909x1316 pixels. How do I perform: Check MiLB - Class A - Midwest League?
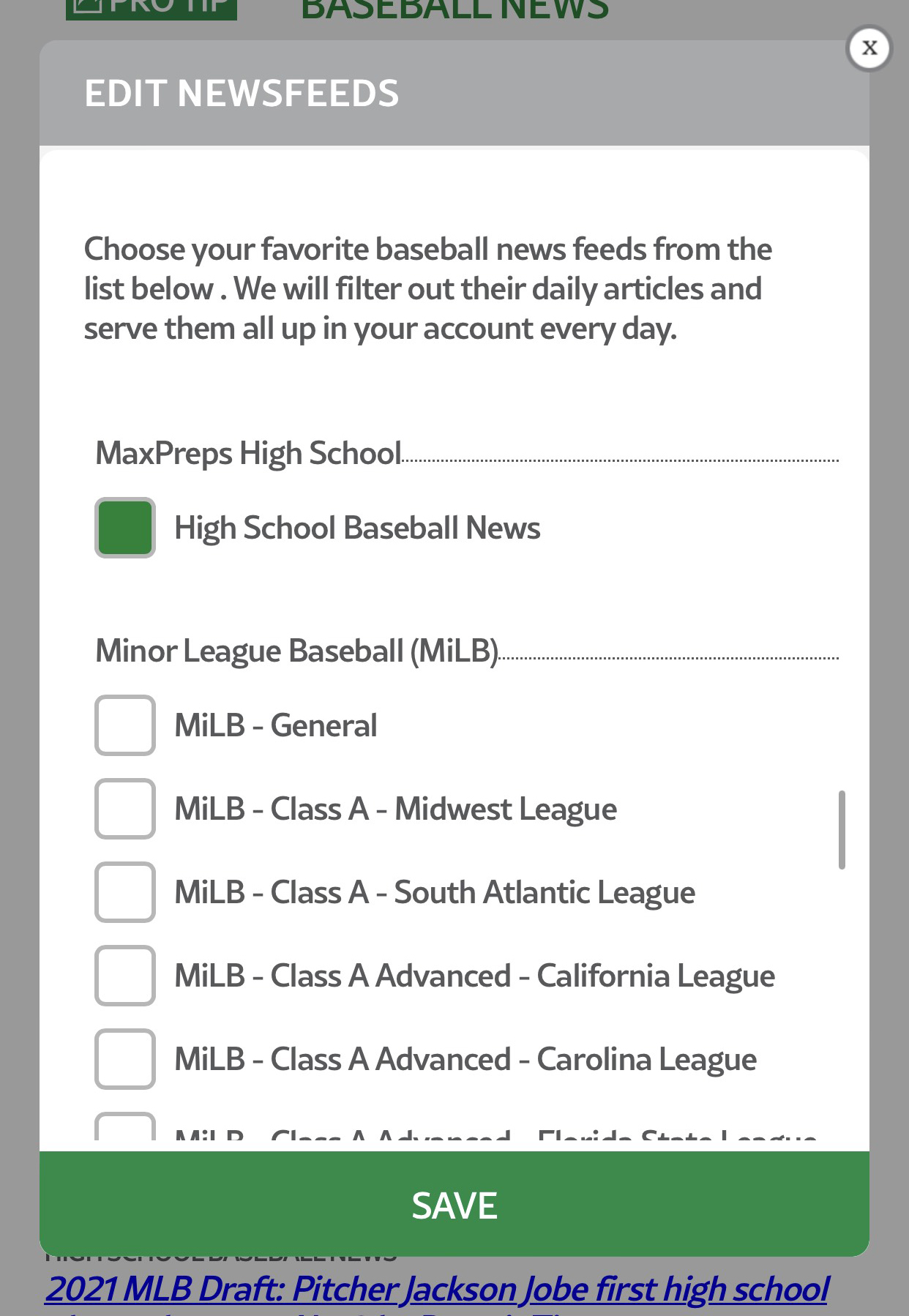pos(125,809)
